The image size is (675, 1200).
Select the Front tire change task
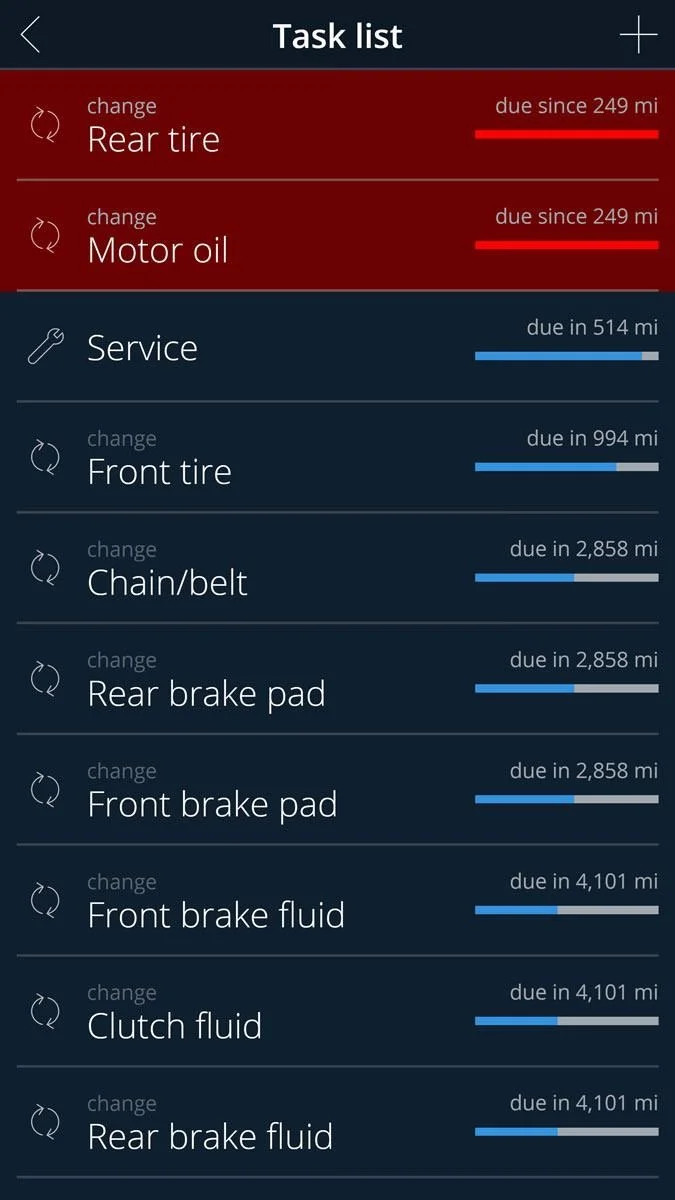(x=337, y=458)
